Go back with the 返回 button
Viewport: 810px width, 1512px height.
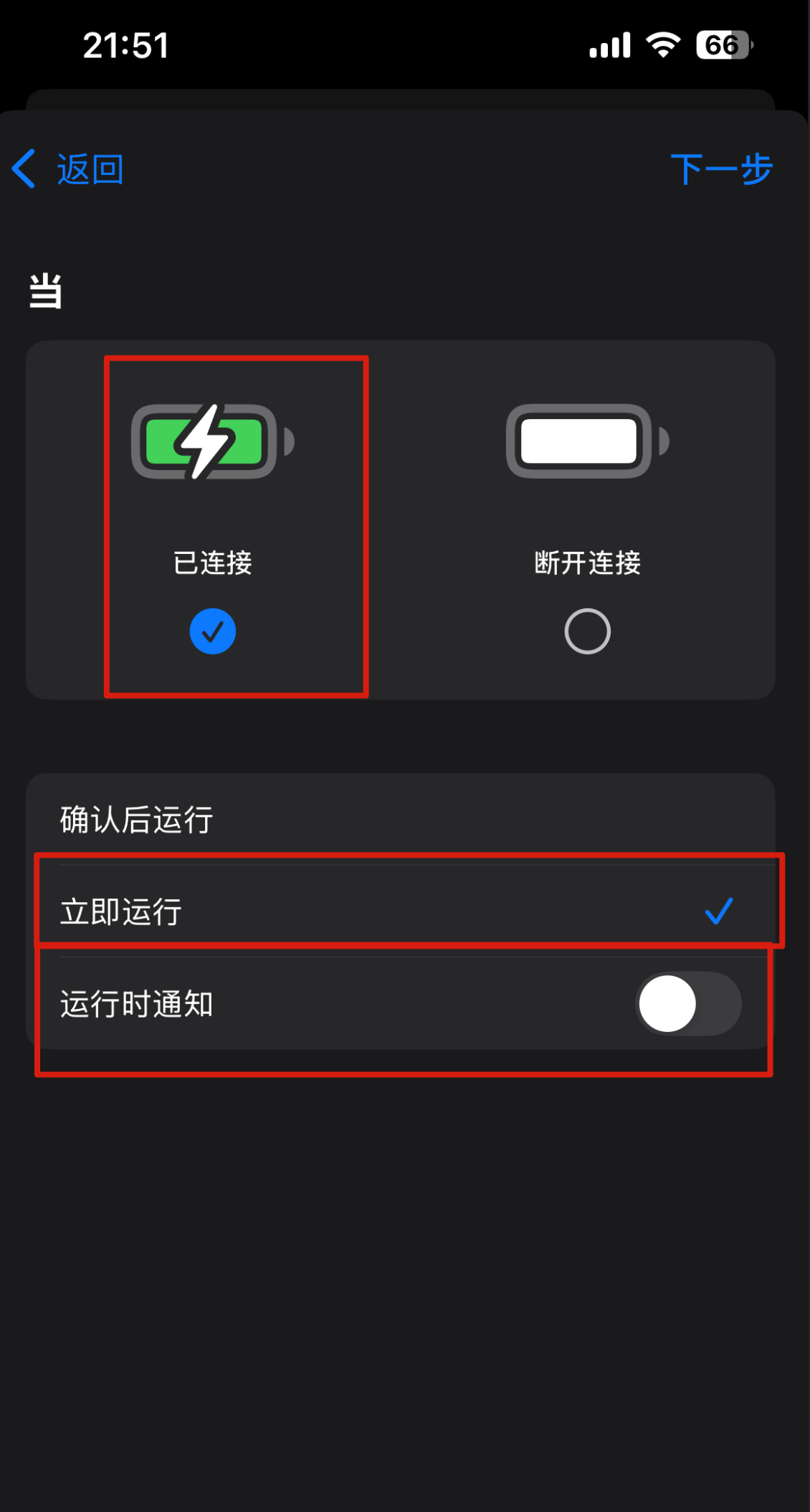(68, 170)
